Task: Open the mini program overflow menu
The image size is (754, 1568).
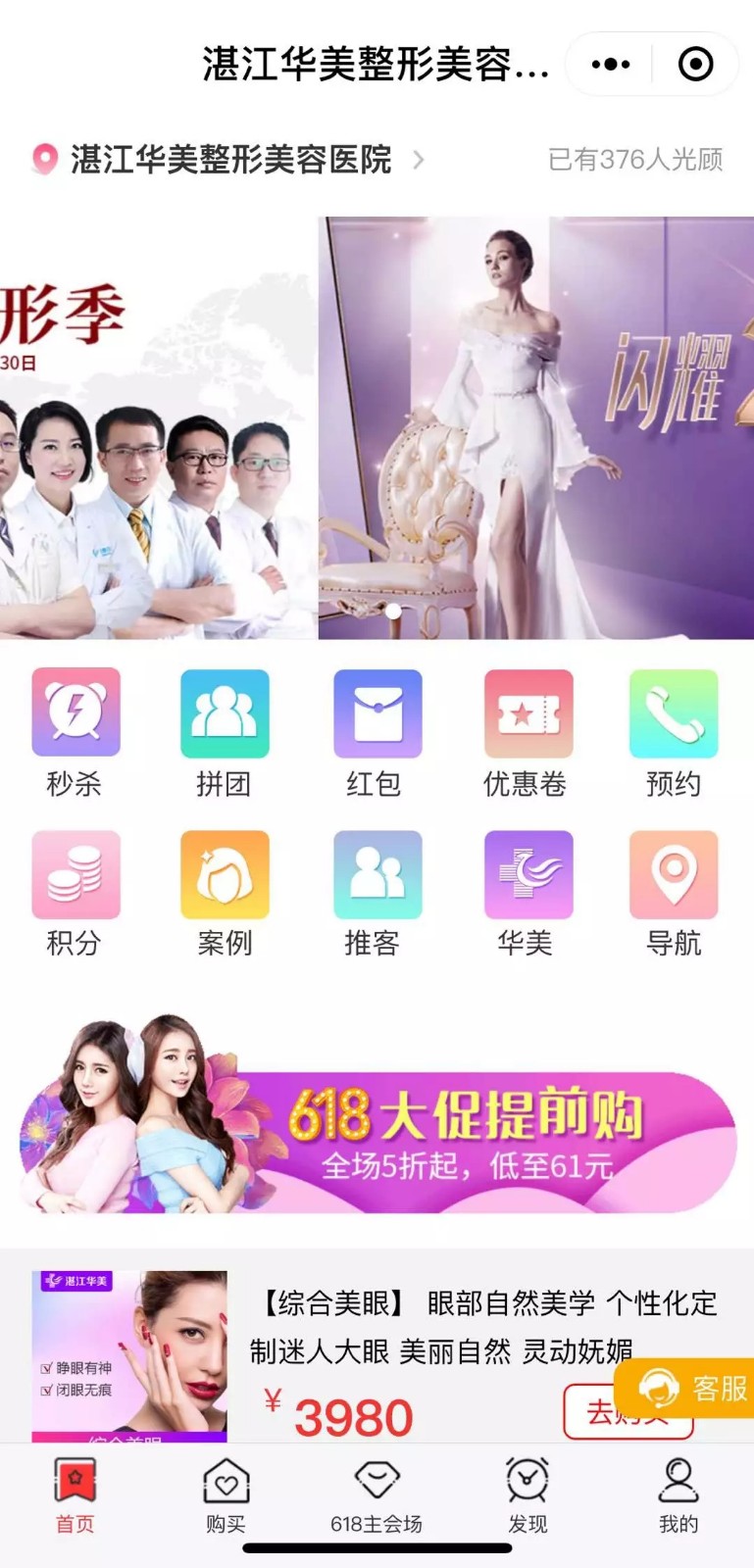Action: pyautogui.click(x=611, y=65)
